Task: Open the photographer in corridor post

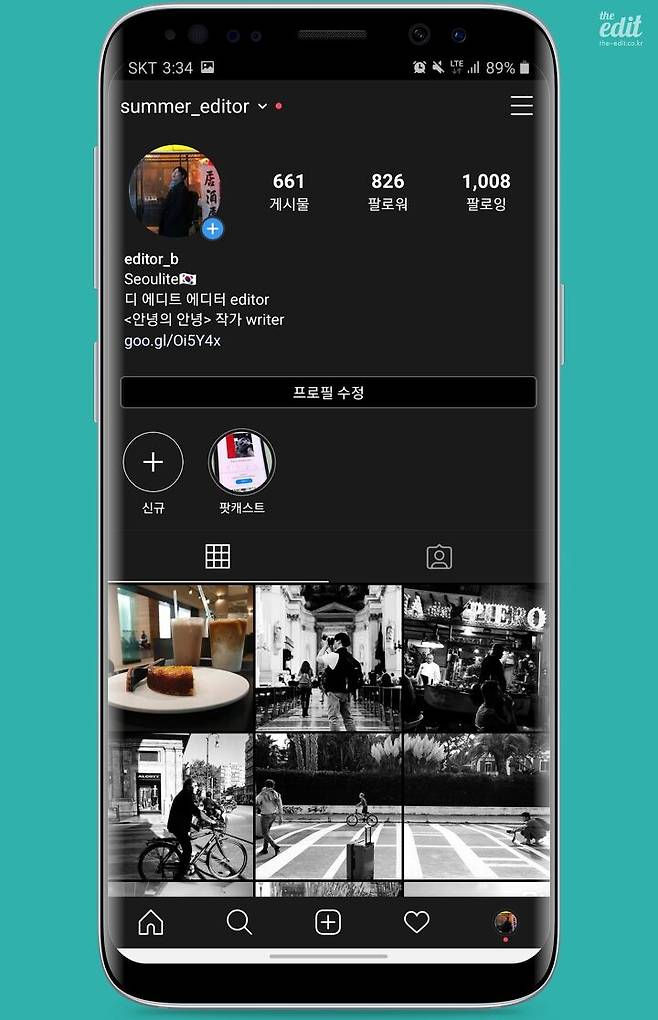Action: tap(328, 657)
